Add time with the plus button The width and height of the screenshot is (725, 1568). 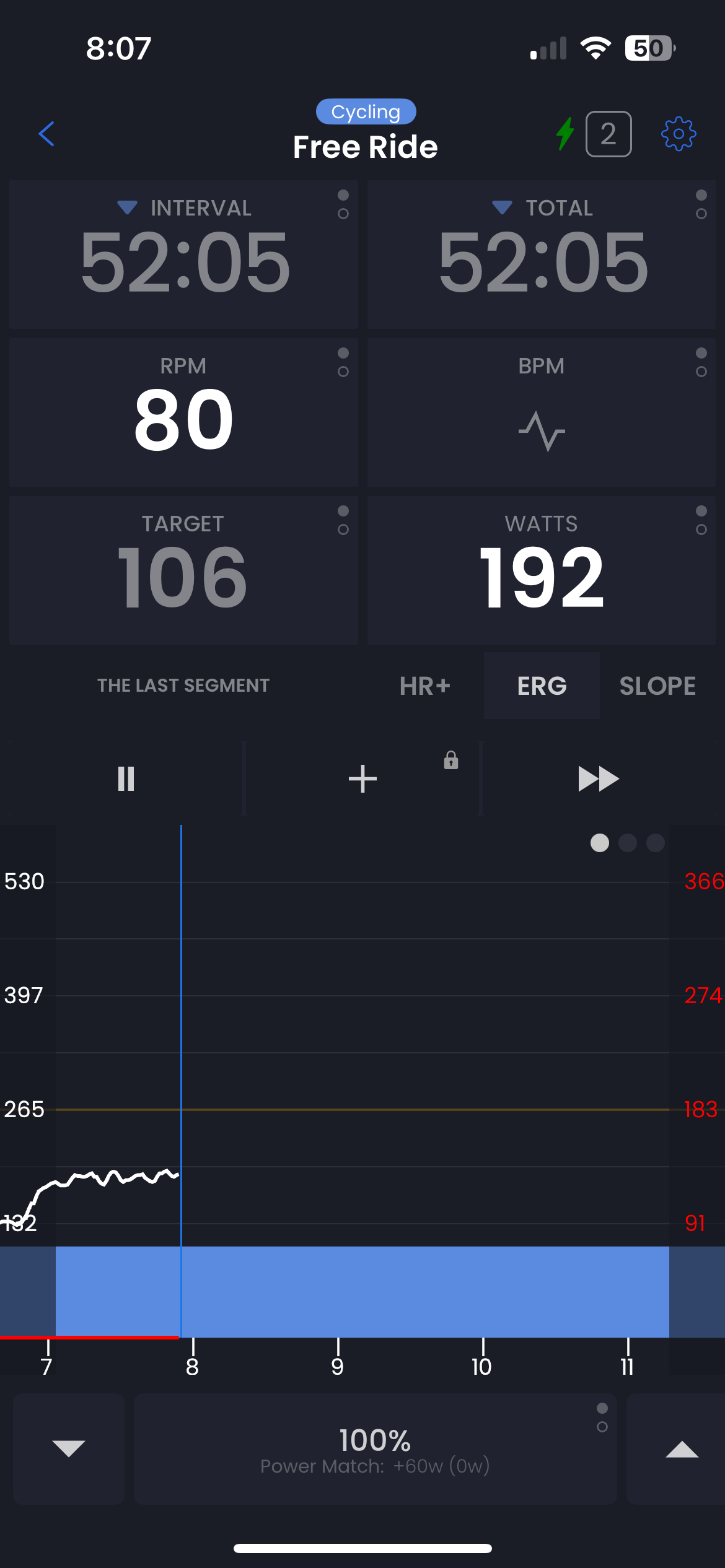(x=362, y=778)
